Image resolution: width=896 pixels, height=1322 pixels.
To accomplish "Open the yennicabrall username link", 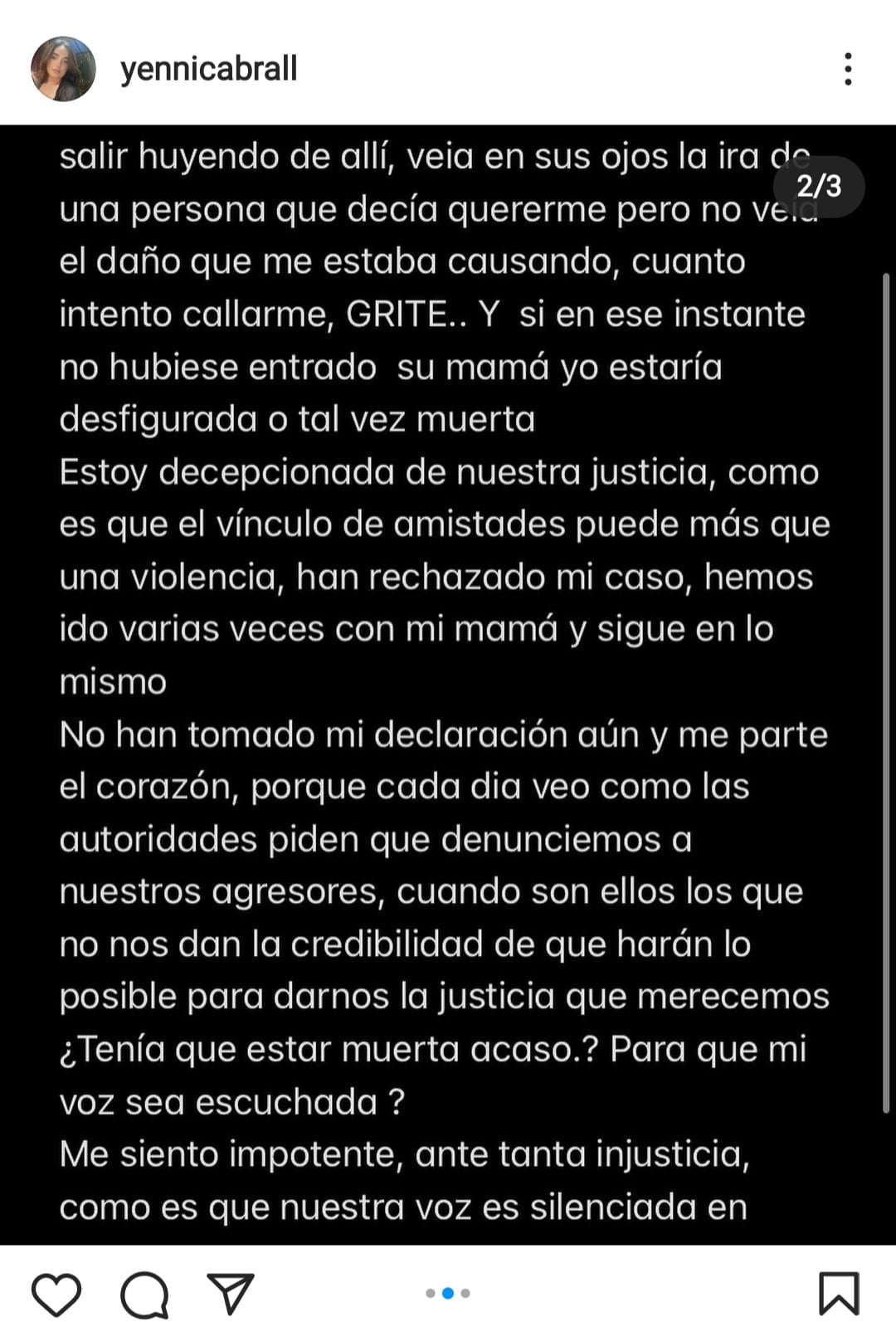I will pos(208,69).
